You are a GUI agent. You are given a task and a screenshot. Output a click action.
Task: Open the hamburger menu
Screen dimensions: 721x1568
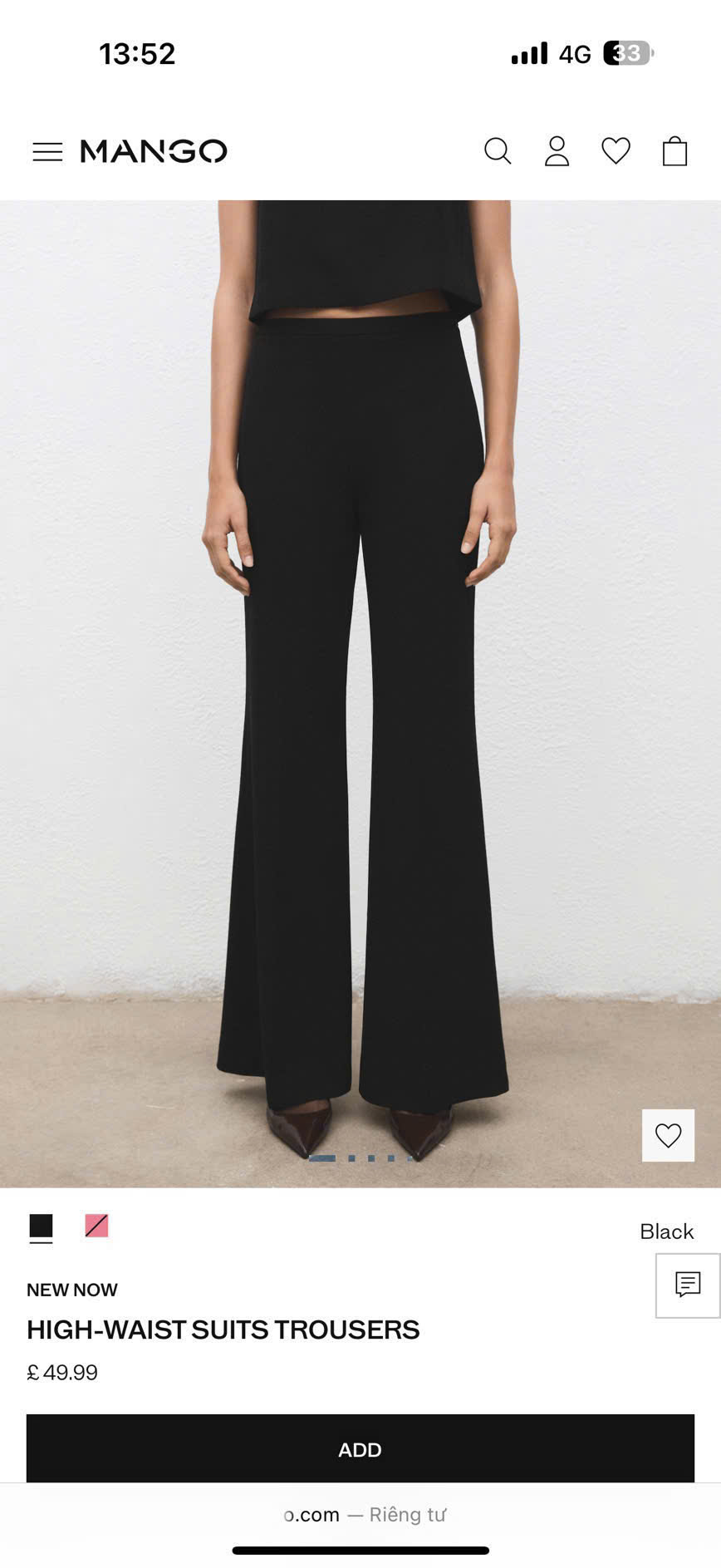pyautogui.click(x=47, y=151)
